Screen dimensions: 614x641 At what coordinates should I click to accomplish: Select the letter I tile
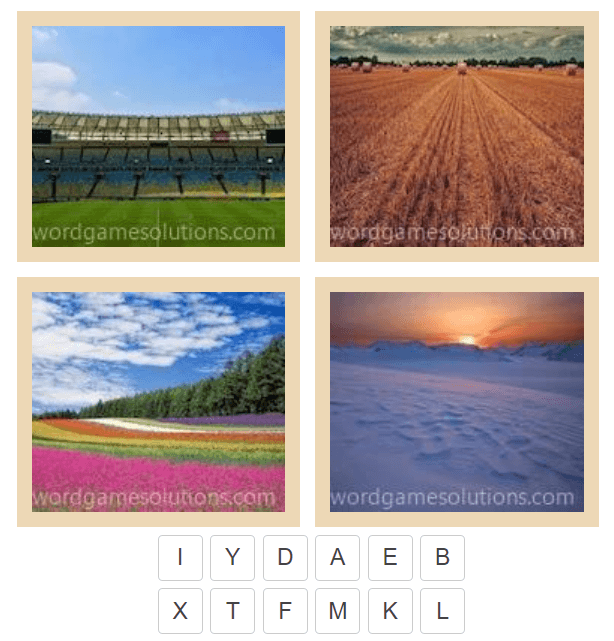point(180,558)
